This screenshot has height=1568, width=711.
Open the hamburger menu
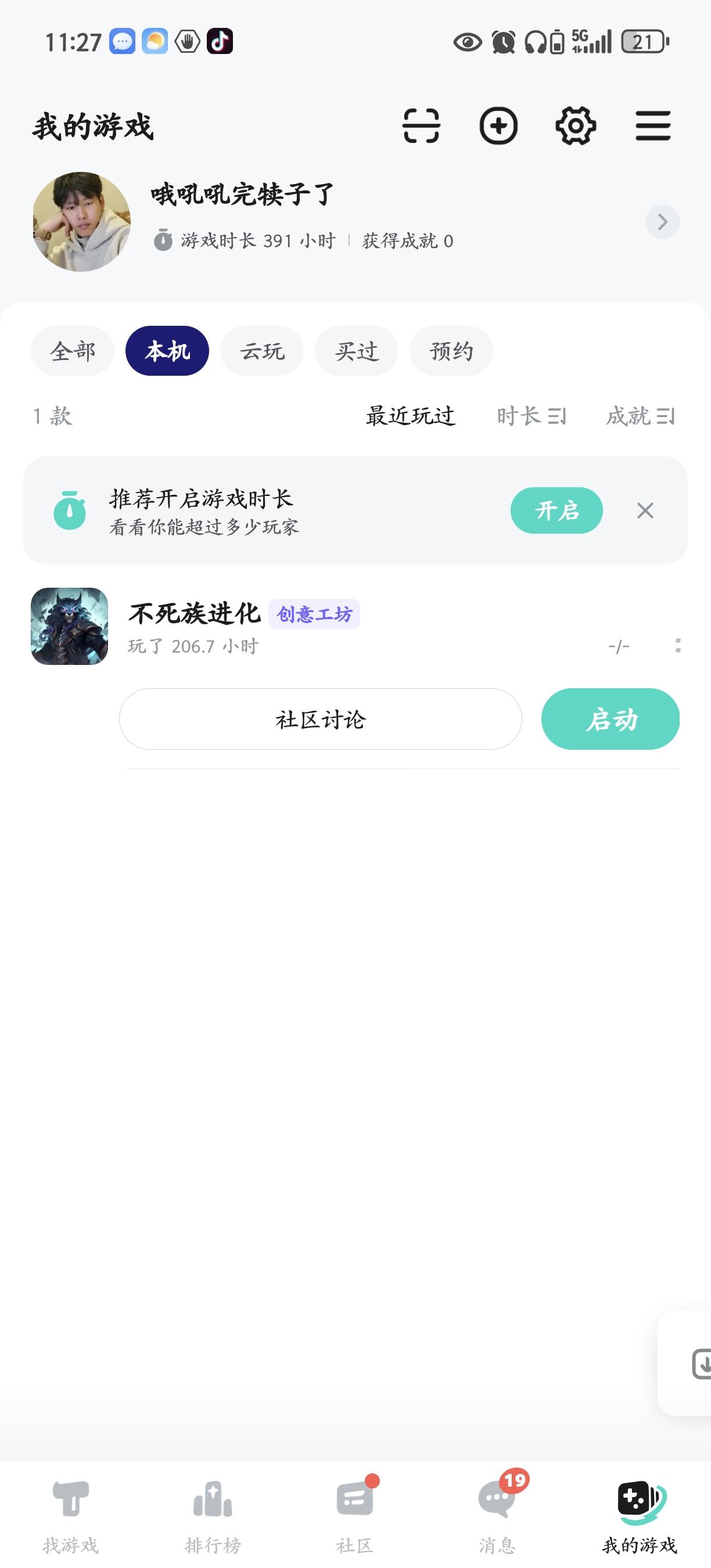tap(652, 126)
